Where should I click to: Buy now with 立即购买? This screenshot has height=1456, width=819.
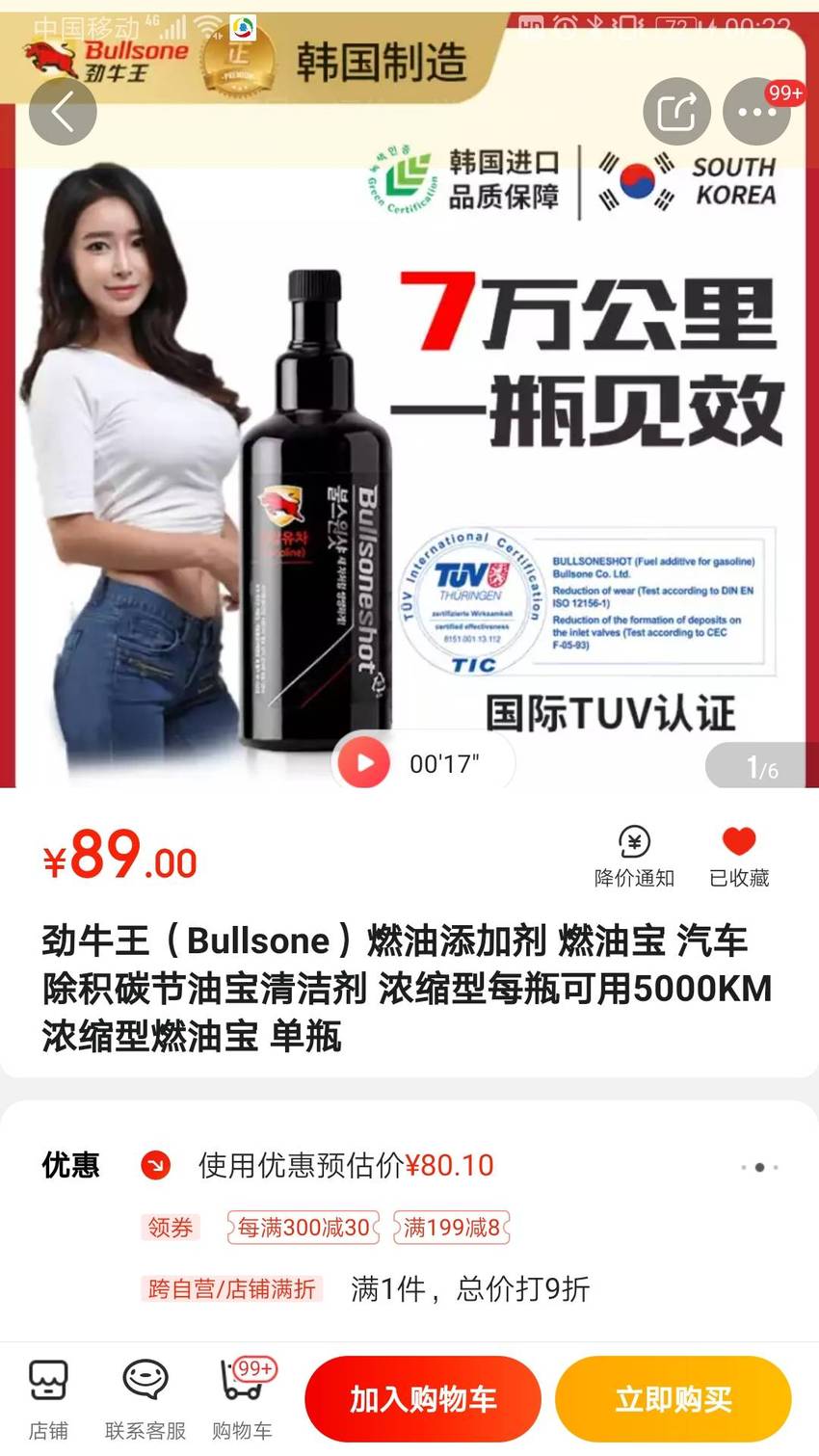(x=674, y=1399)
